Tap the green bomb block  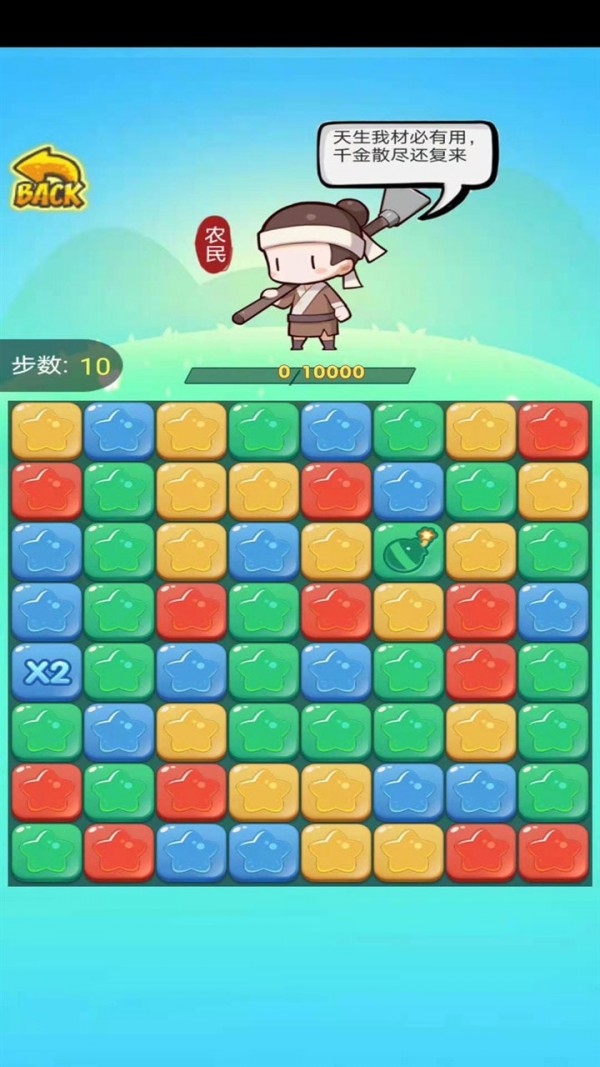click(408, 551)
